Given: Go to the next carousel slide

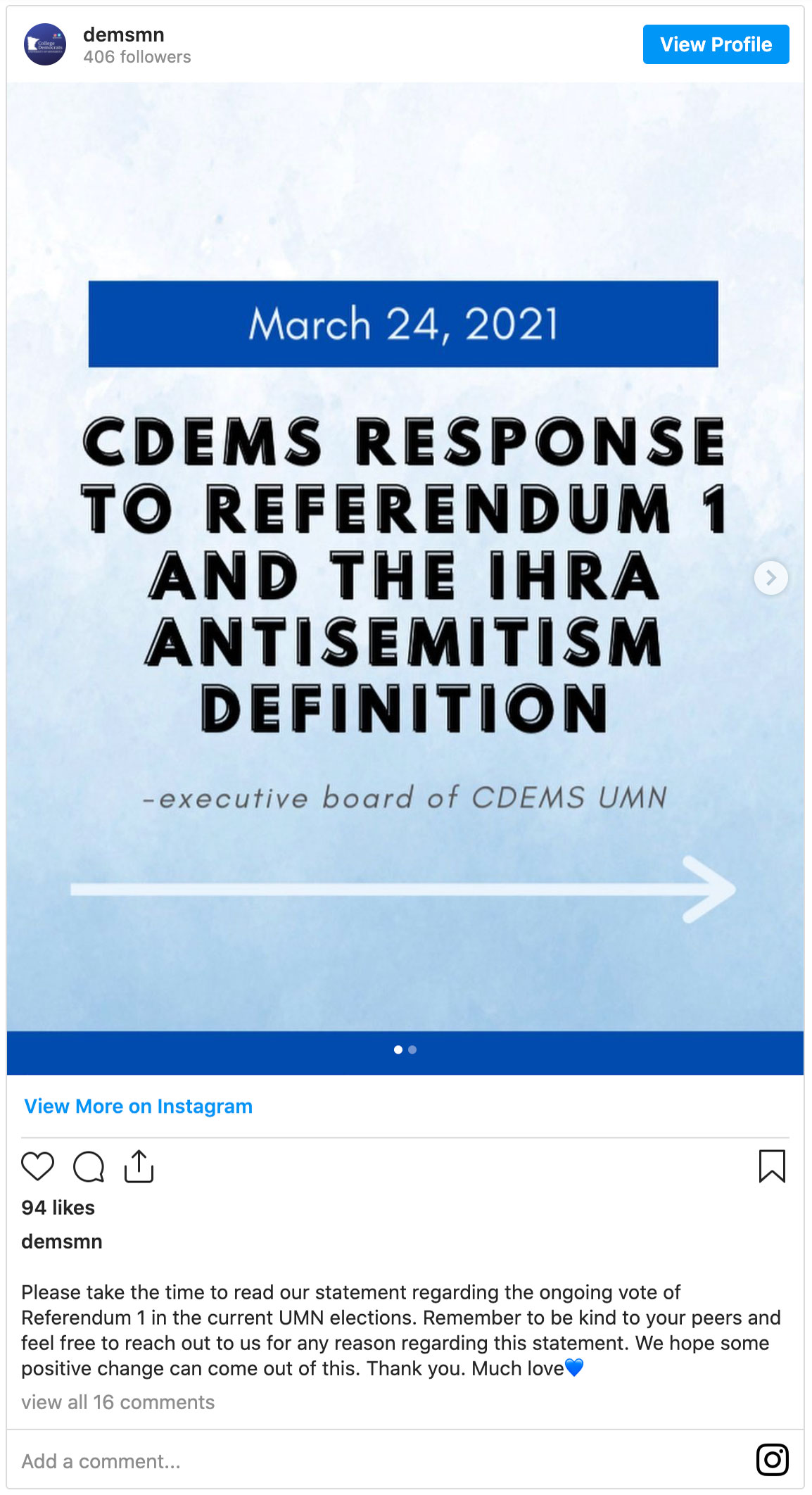Looking at the screenshot, I should pos(770,578).
